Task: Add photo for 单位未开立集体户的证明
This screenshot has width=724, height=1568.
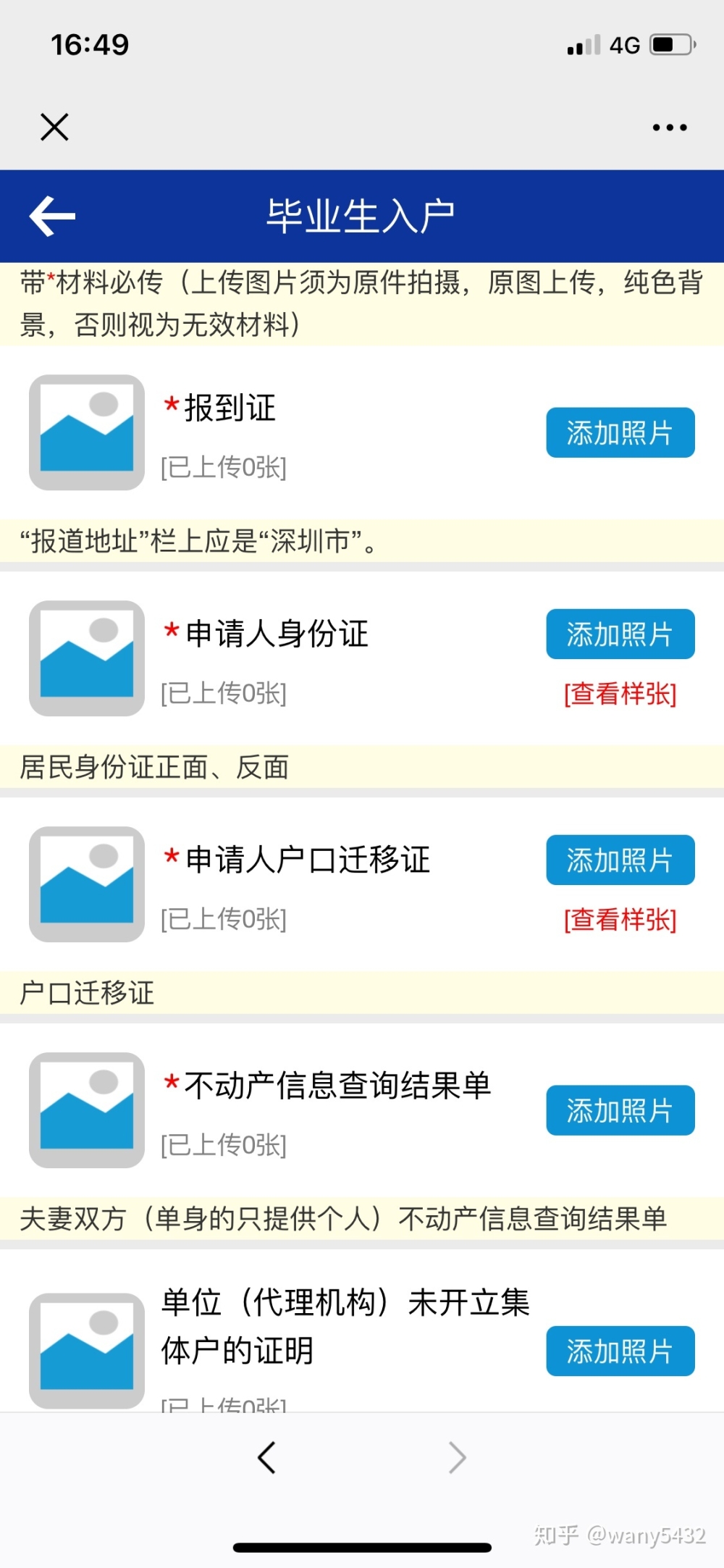Action: (x=620, y=1351)
